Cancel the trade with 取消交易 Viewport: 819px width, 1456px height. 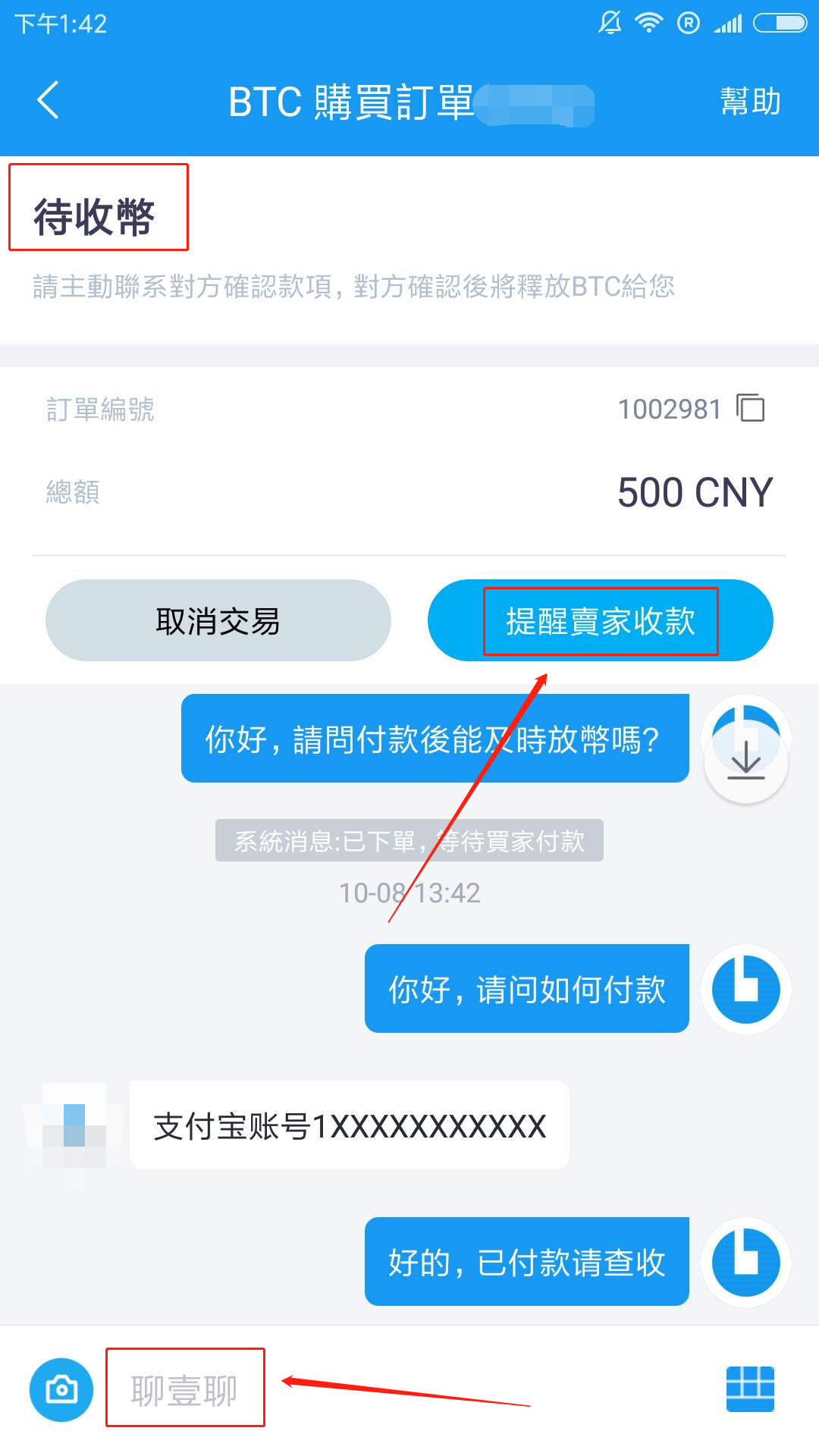218,621
